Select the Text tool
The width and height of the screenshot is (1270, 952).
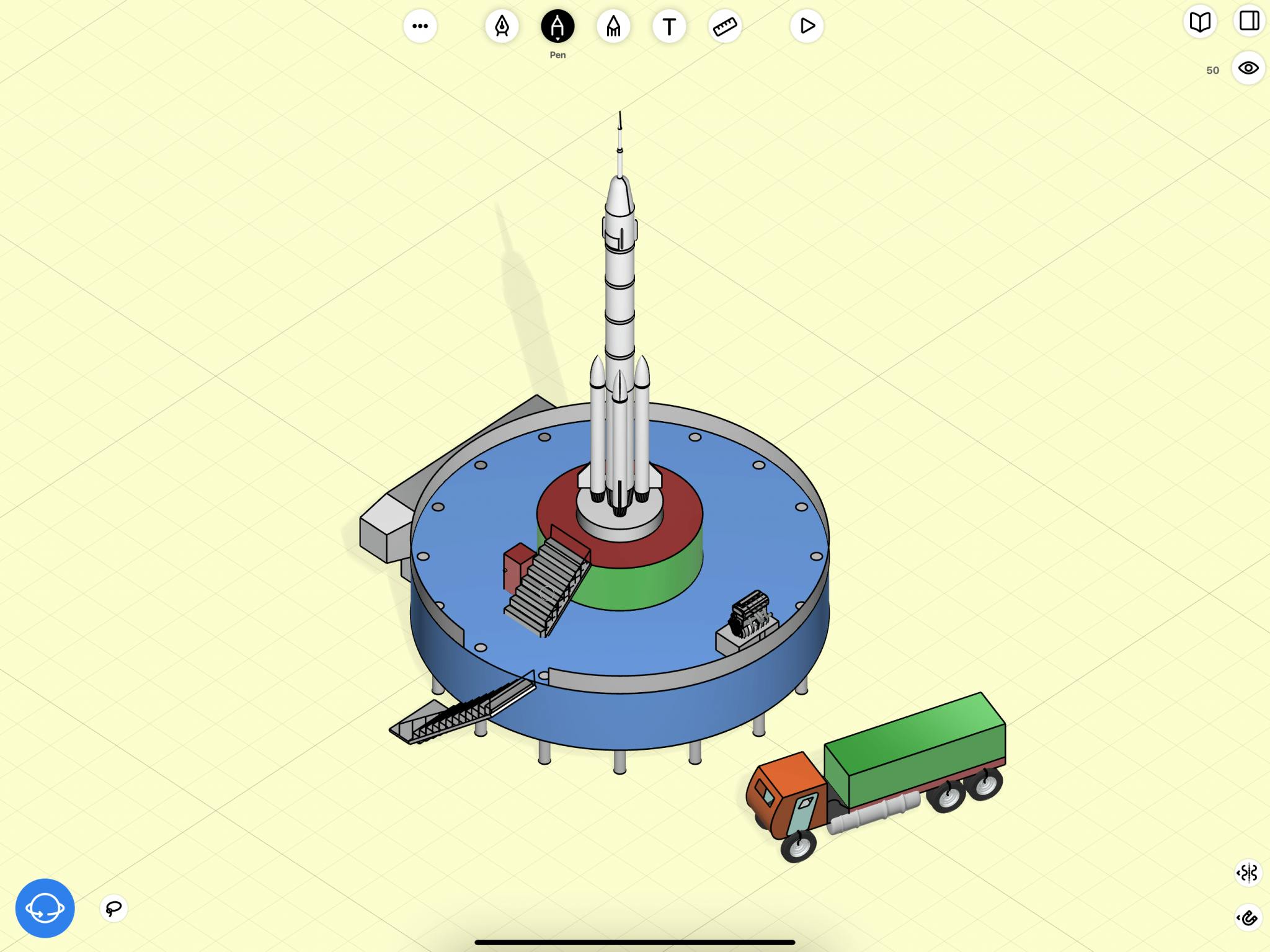click(x=669, y=26)
